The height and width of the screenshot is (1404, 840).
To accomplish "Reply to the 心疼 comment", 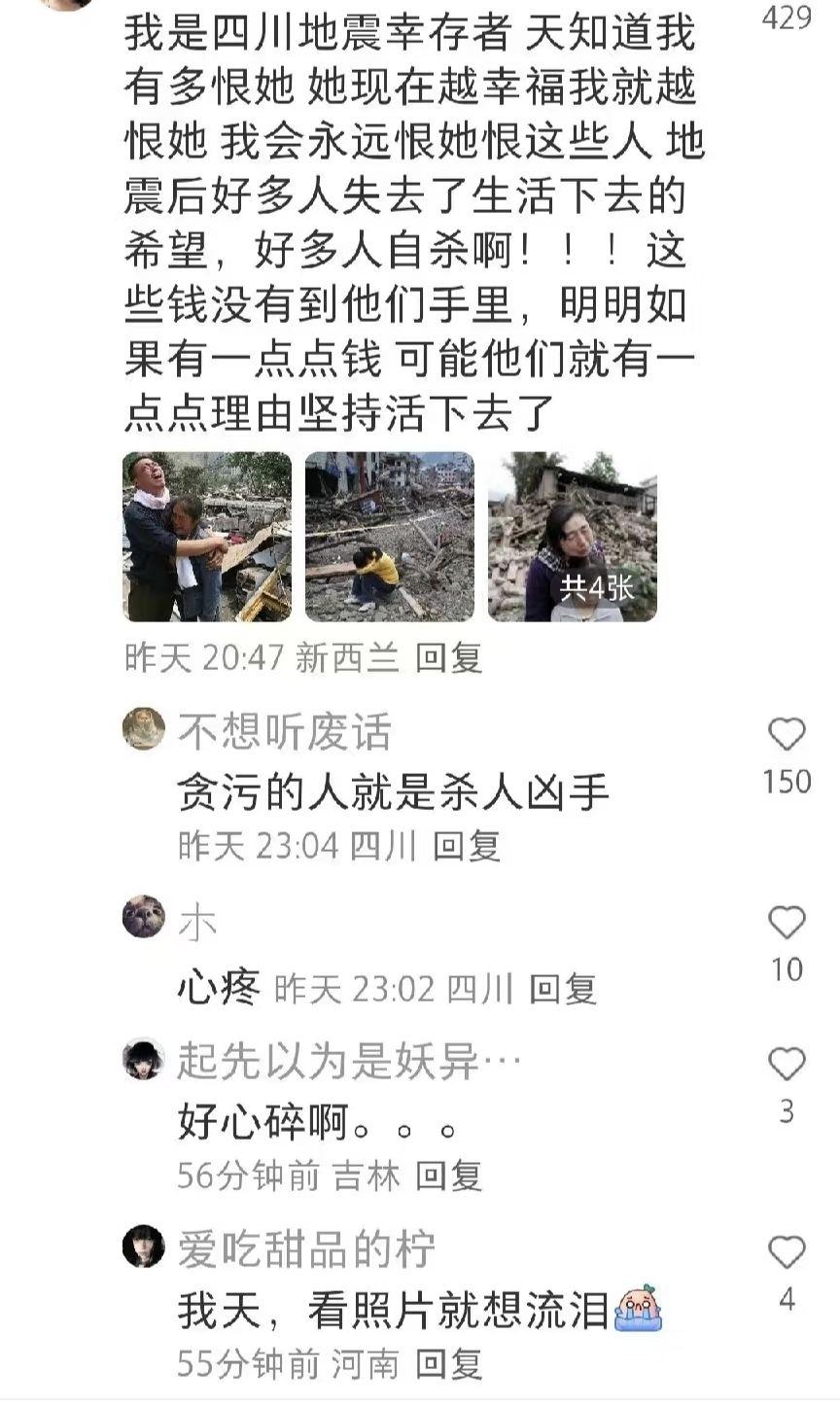I will 563,990.
